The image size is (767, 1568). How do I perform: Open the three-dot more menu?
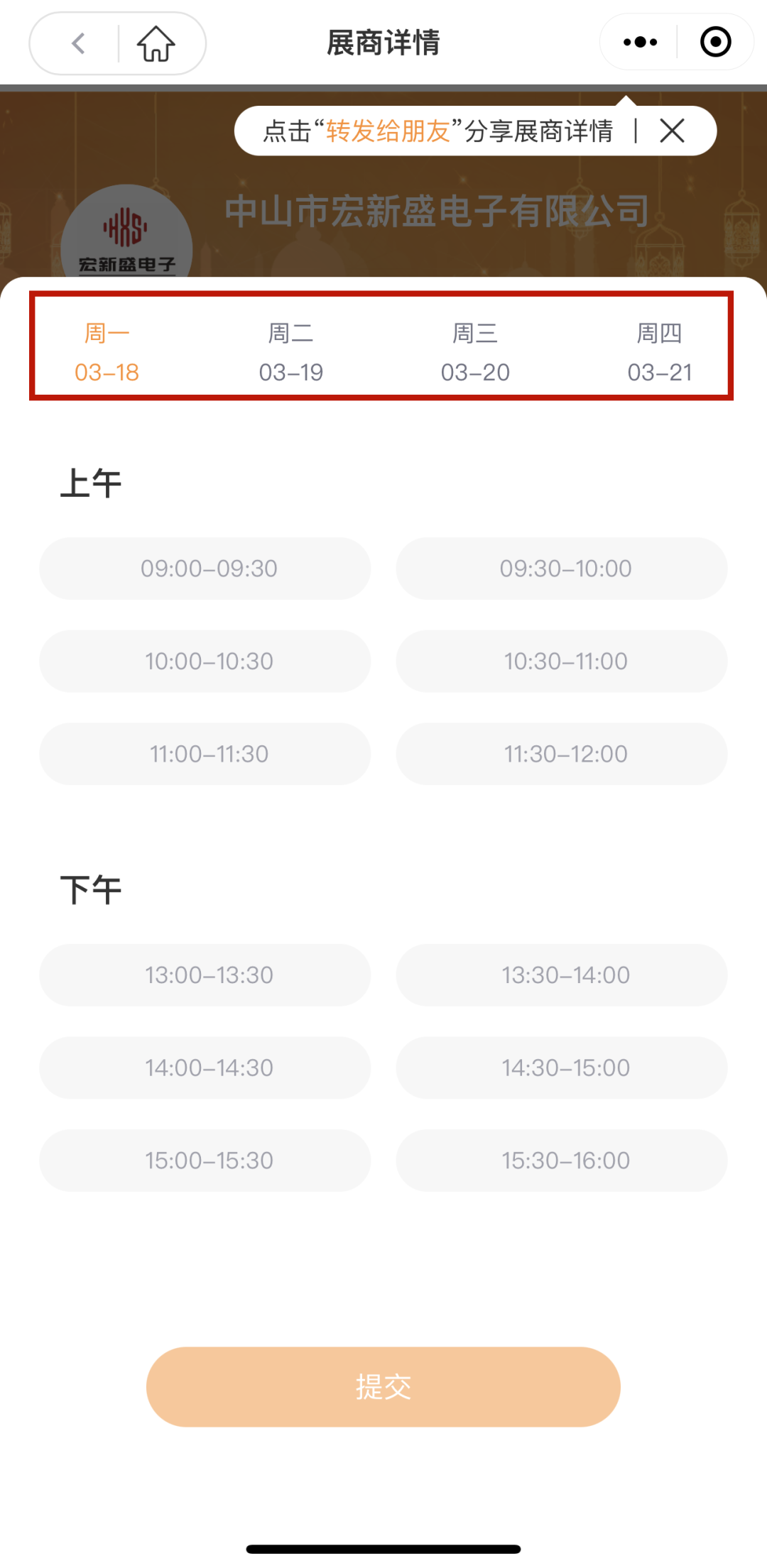point(640,42)
